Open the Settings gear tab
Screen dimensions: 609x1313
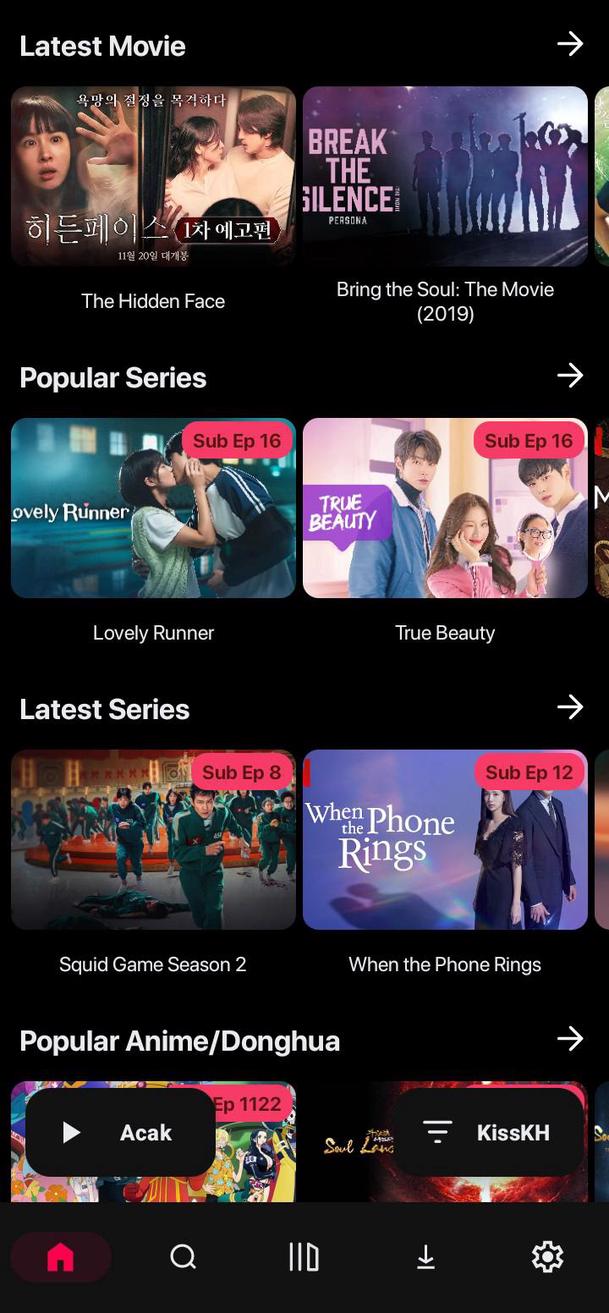[547, 1257]
